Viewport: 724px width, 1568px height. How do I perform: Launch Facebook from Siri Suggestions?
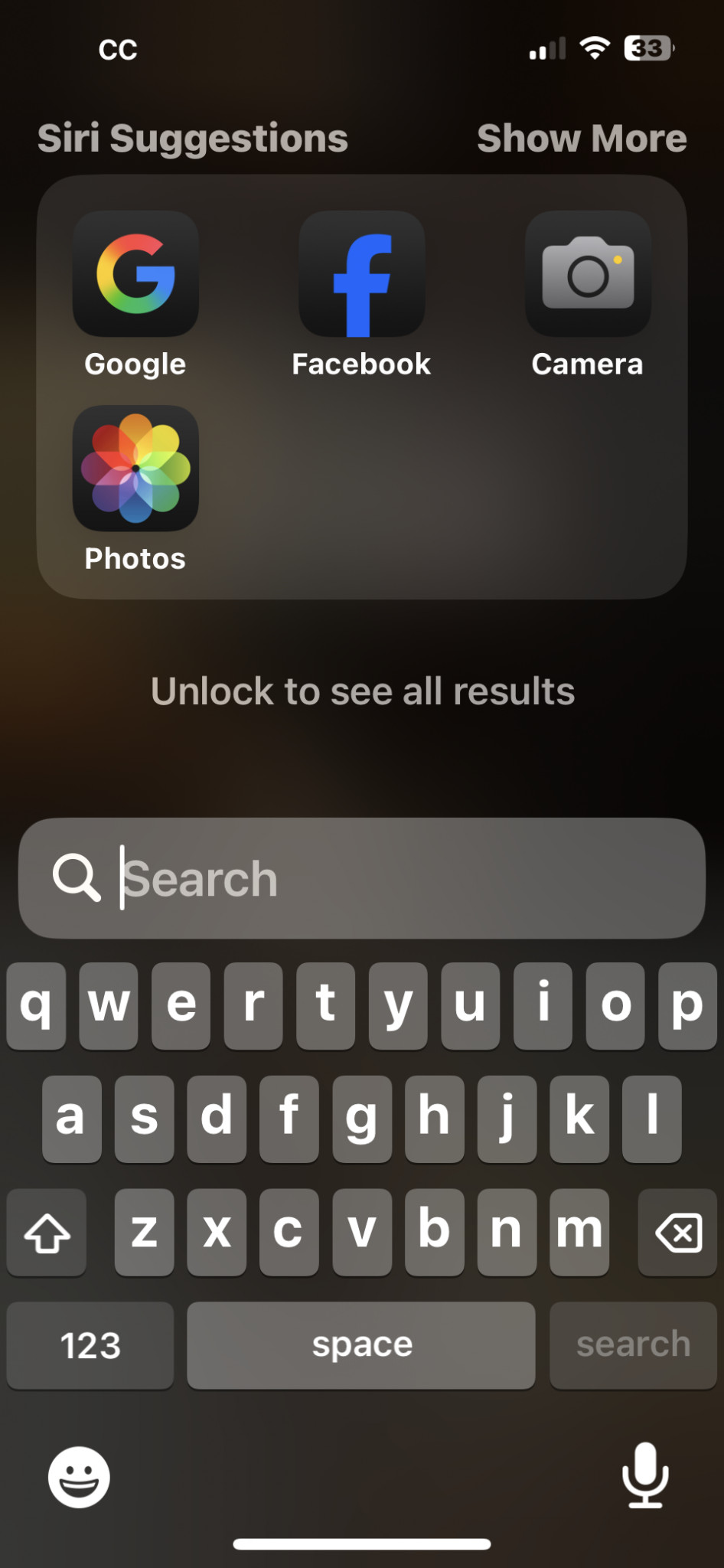click(x=361, y=274)
